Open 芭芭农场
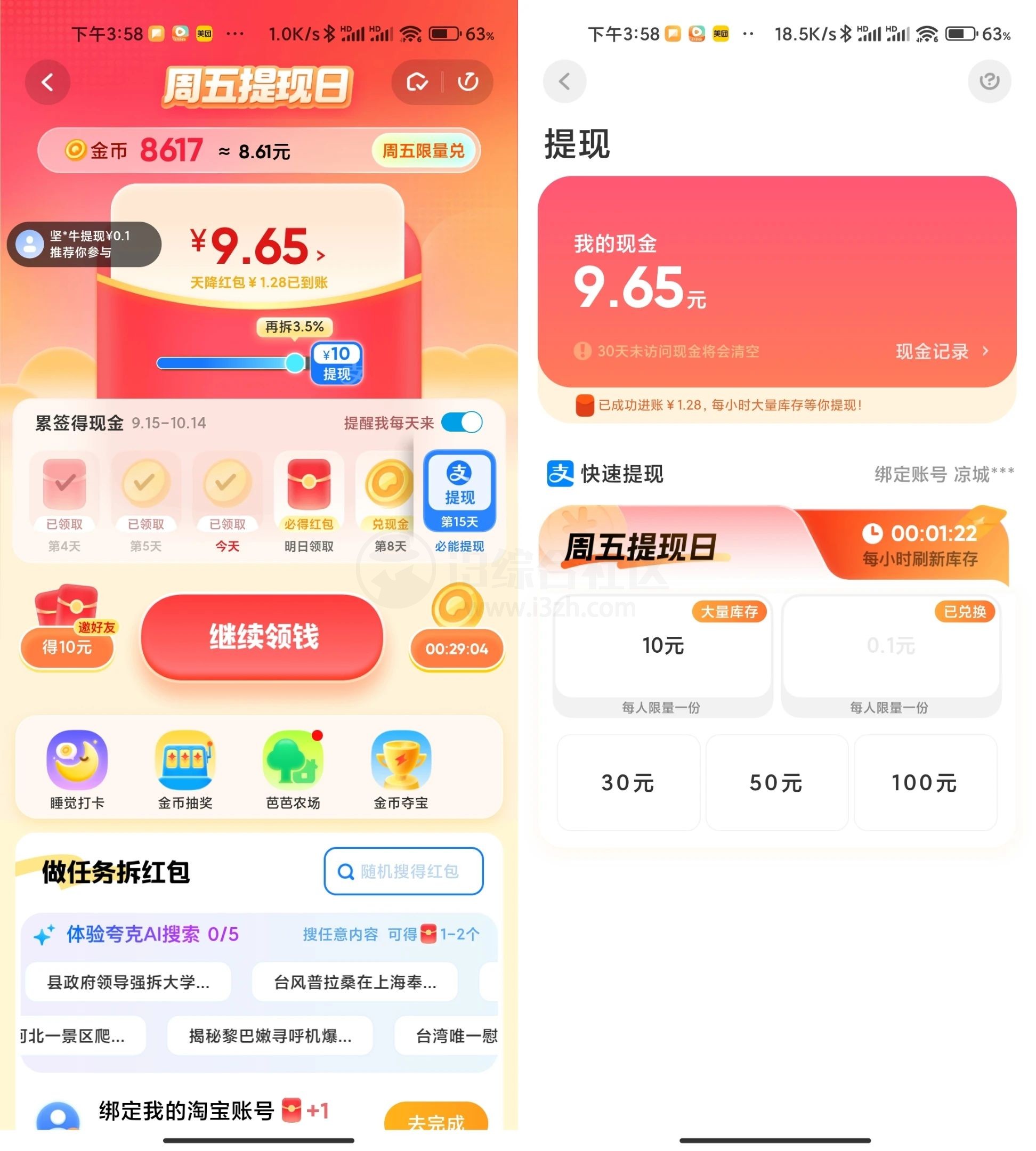The image size is (1036, 1151). tap(293, 768)
